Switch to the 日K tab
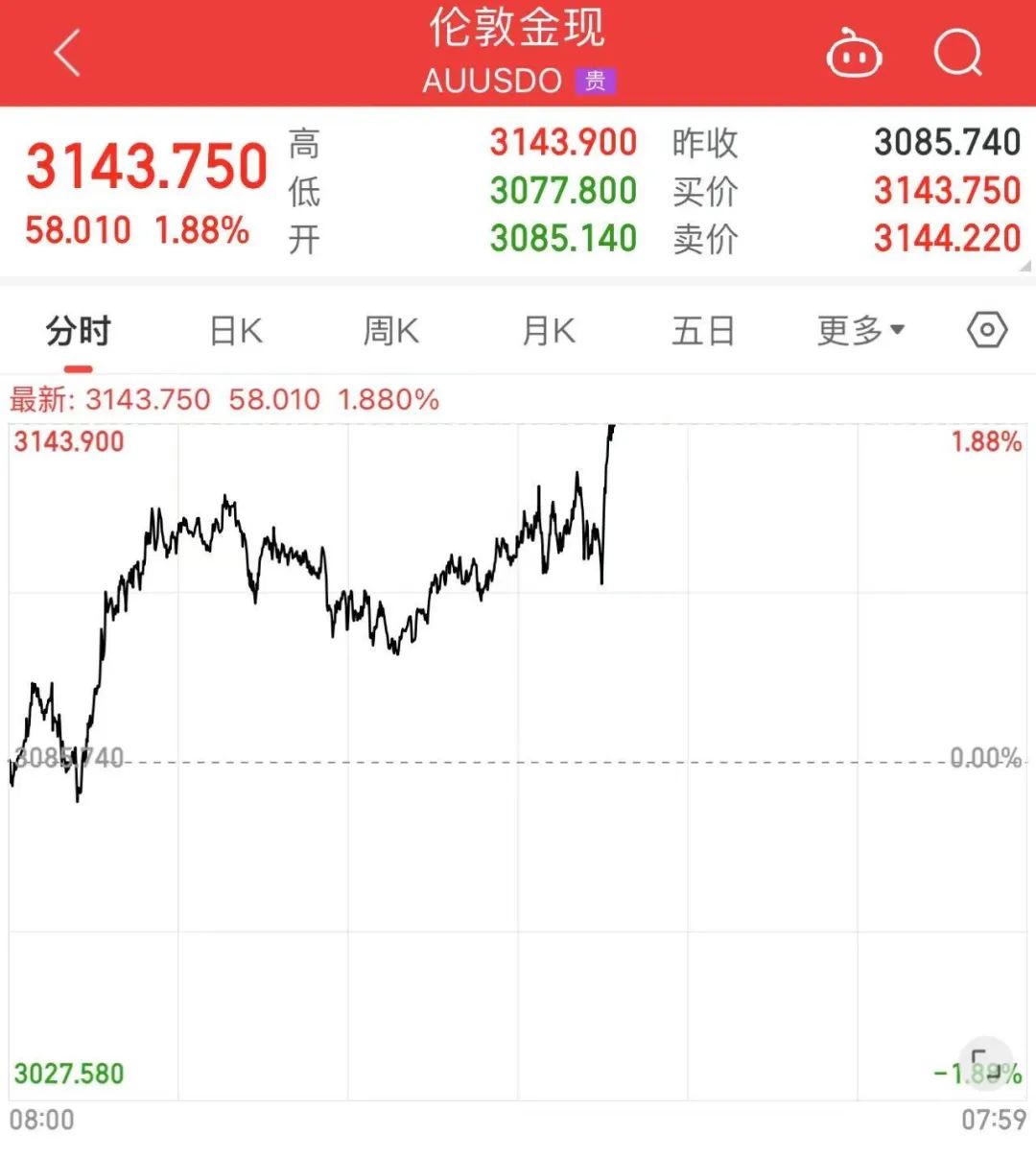Image resolution: width=1036 pixels, height=1158 pixels. click(x=236, y=331)
